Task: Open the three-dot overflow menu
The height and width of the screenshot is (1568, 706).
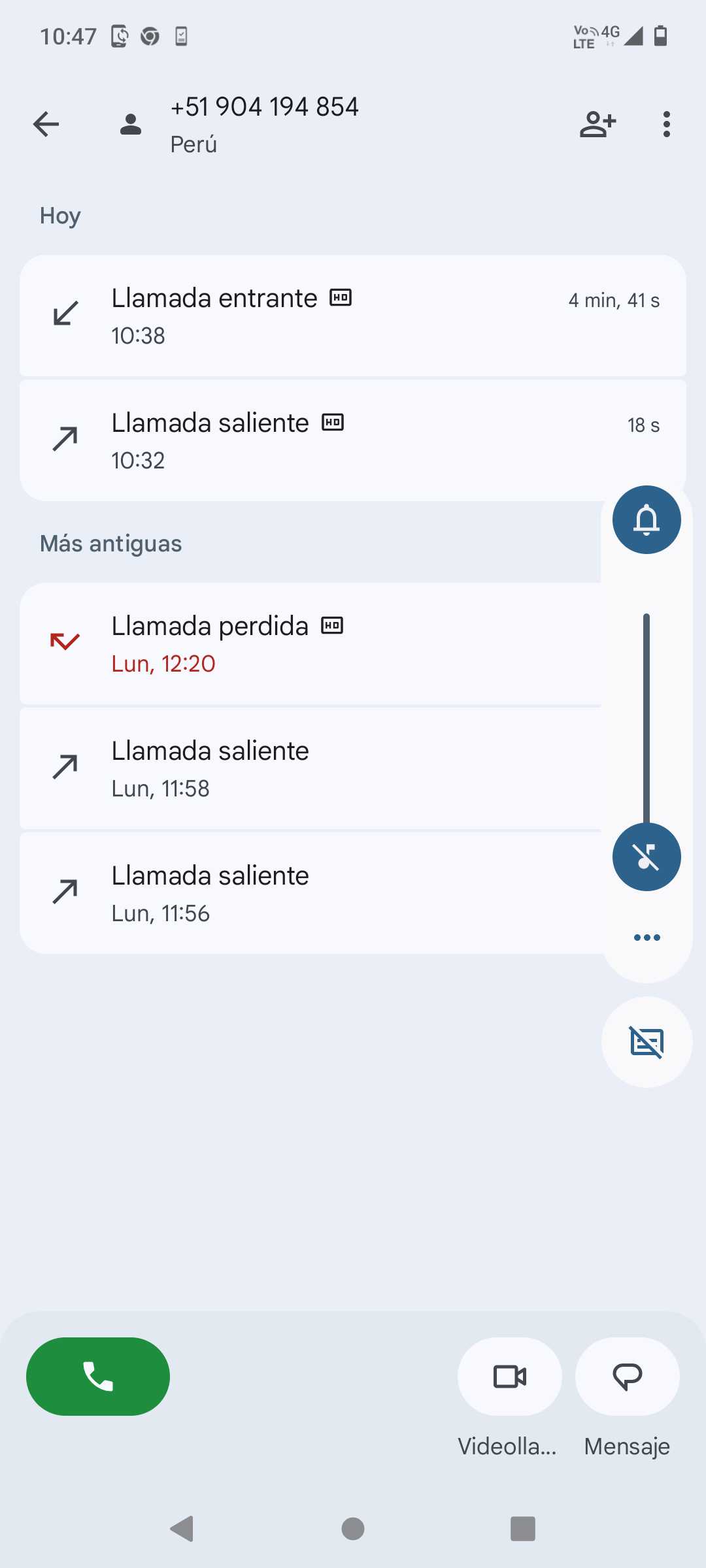Action: [666, 124]
